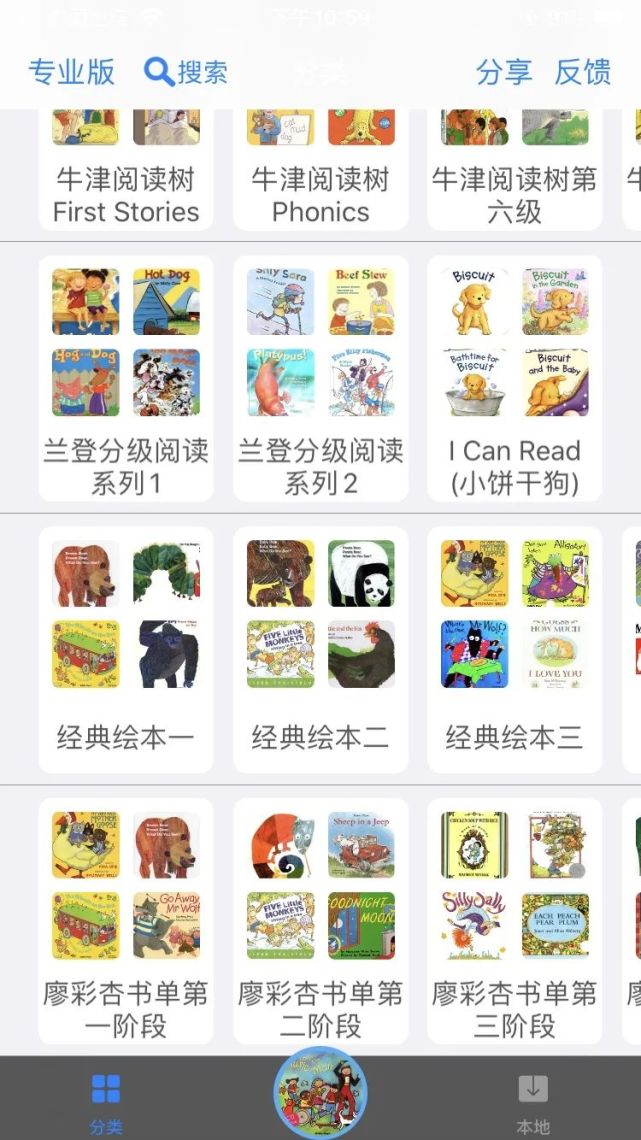Viewport: 641px width, 1140px height.
Task: Open 兰登分级阅读系列1 collection
Action: click(126, 378)
